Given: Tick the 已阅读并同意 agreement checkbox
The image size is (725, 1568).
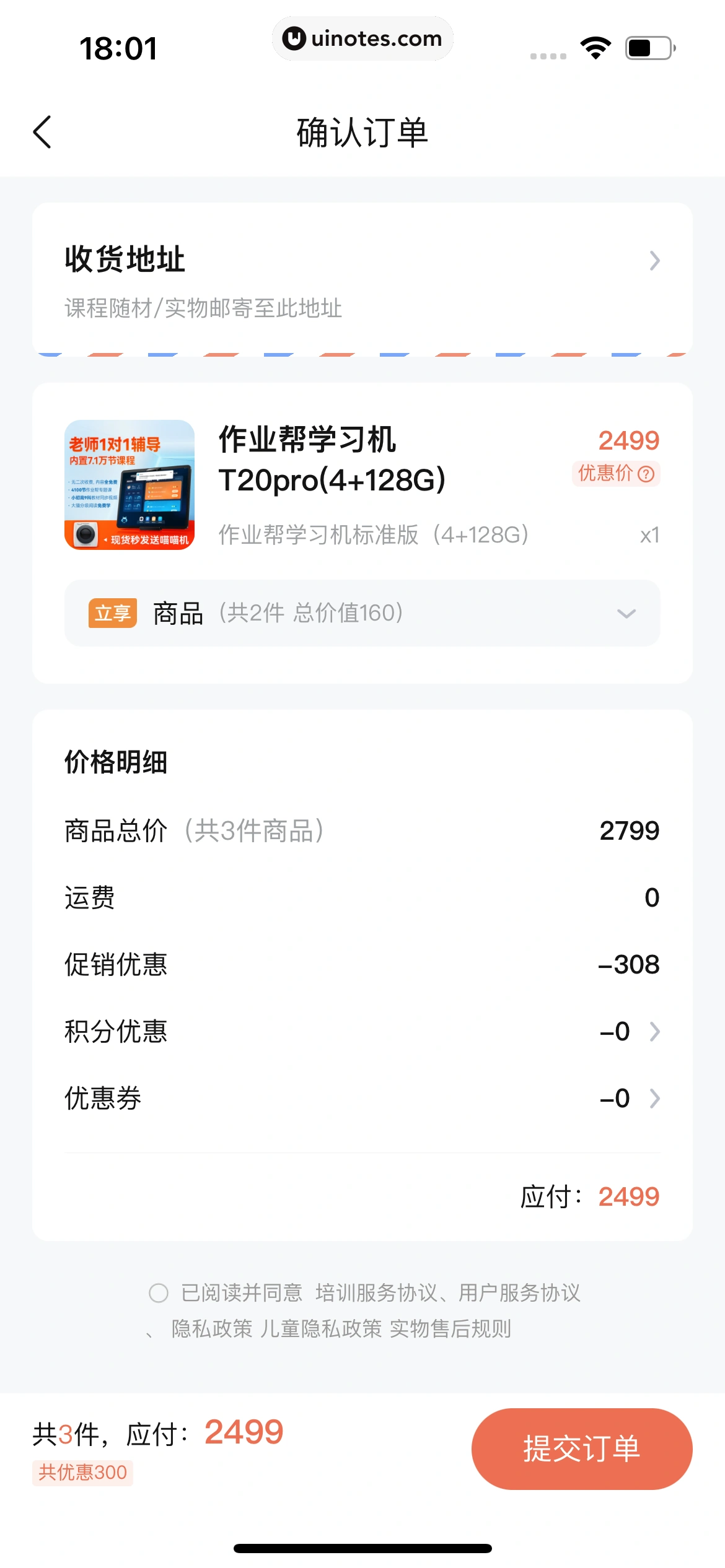Looking at the screenshot, I should coord(159,1293).
